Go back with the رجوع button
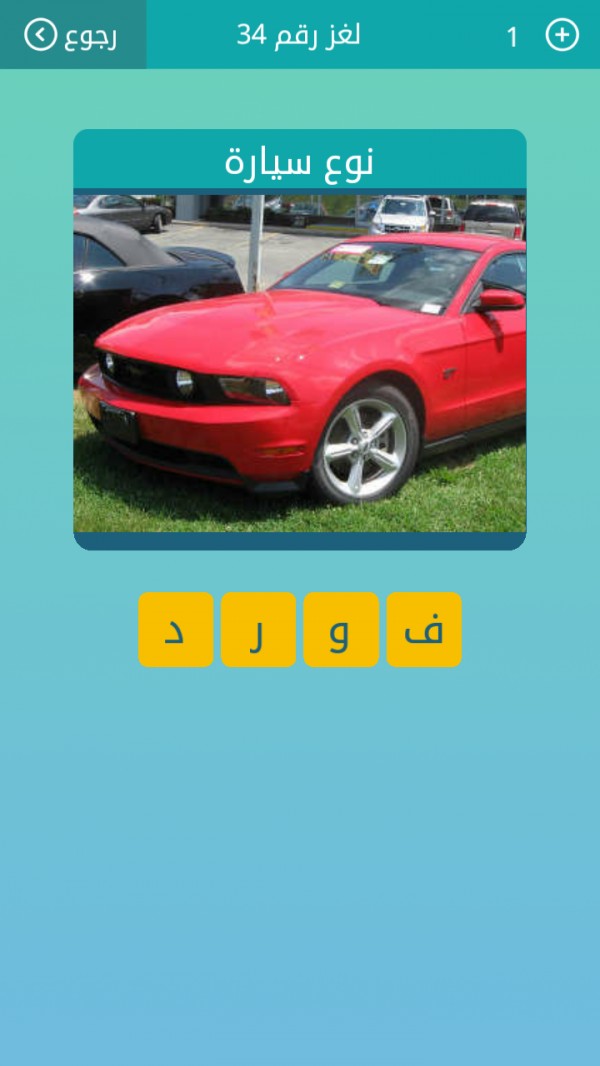This screenshot has width=600, height=1066. 73,35
